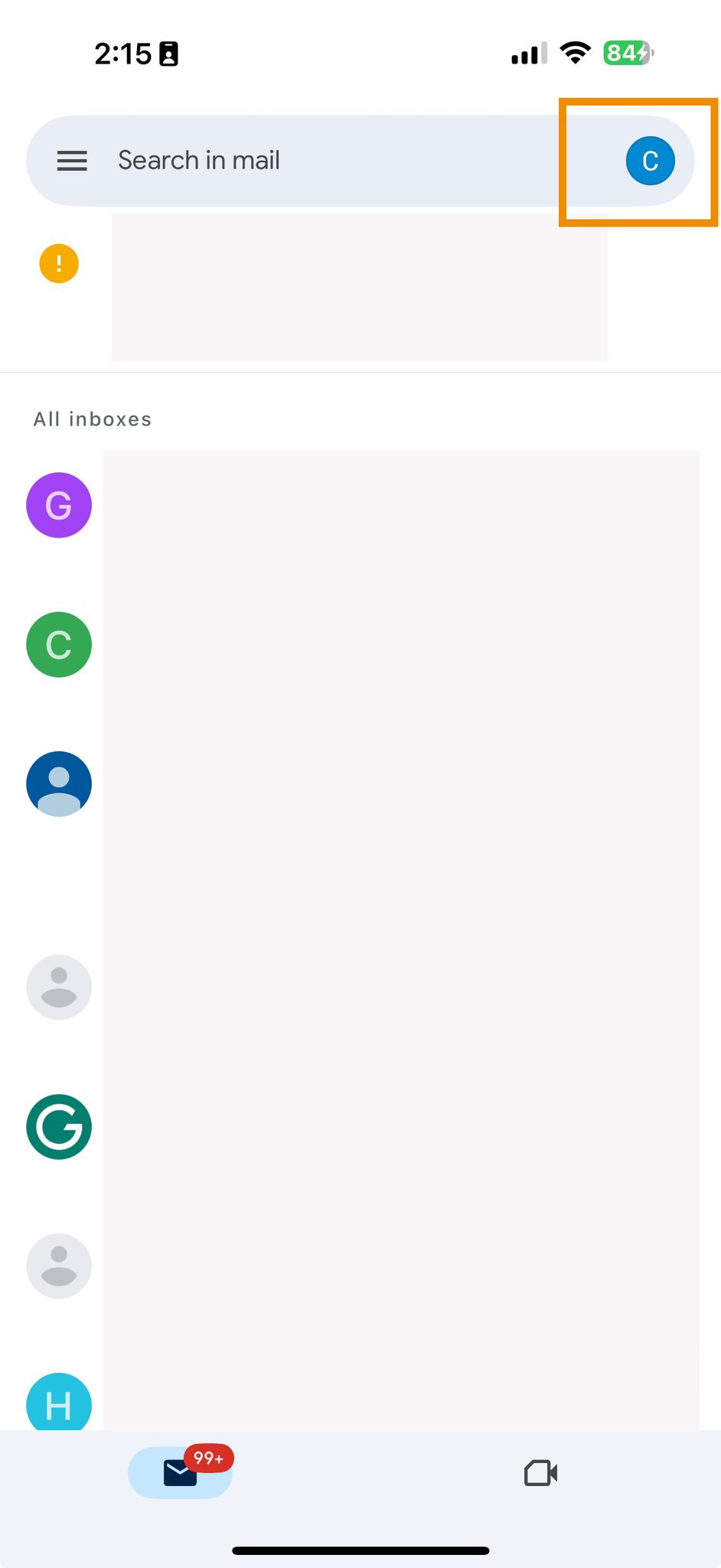
Task: Tap the dark blue person profile icon
Action: pos(59,783)
